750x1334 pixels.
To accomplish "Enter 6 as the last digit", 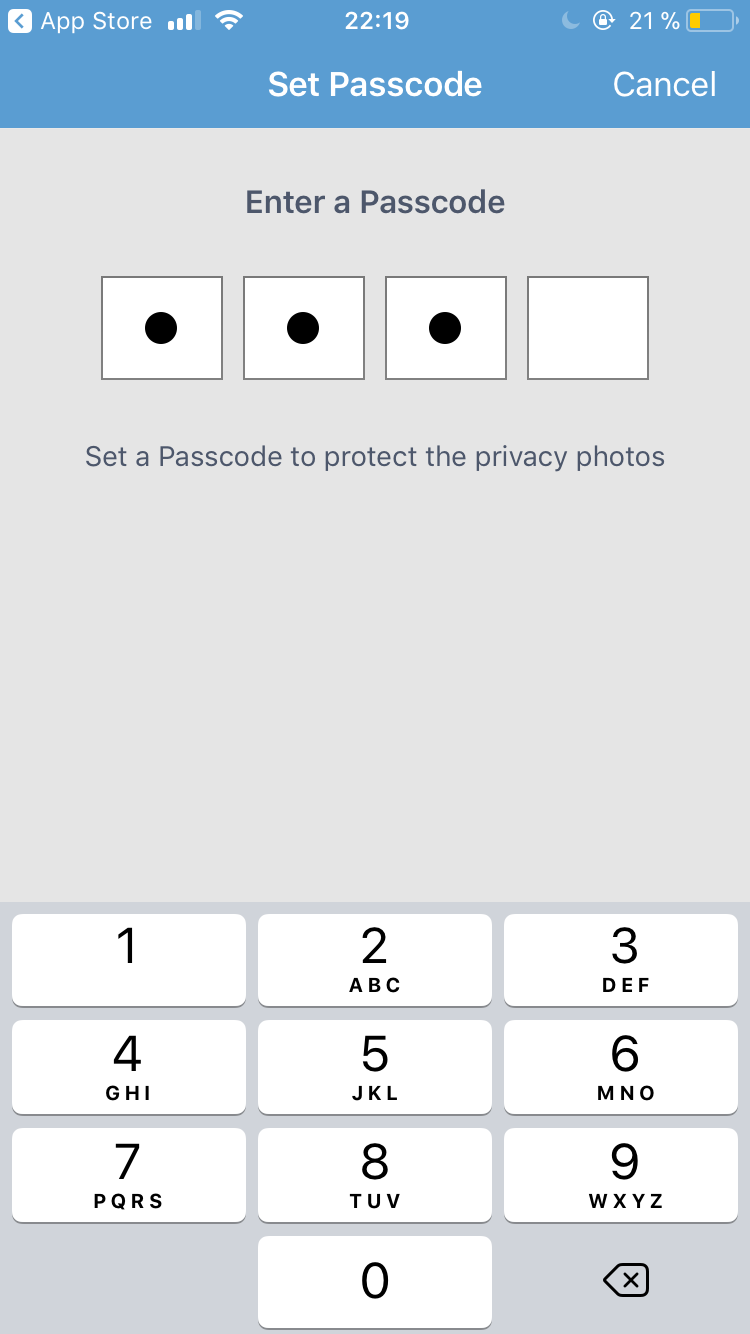I will (621, 1067).
